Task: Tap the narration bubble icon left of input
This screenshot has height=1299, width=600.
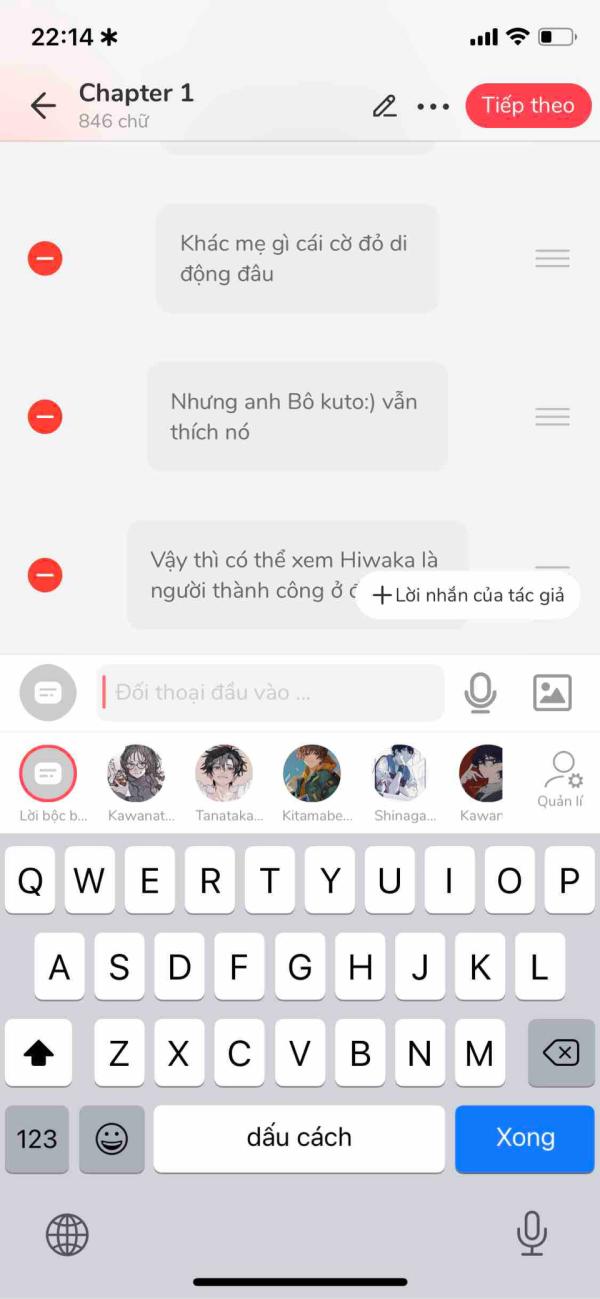Action: 48,692
